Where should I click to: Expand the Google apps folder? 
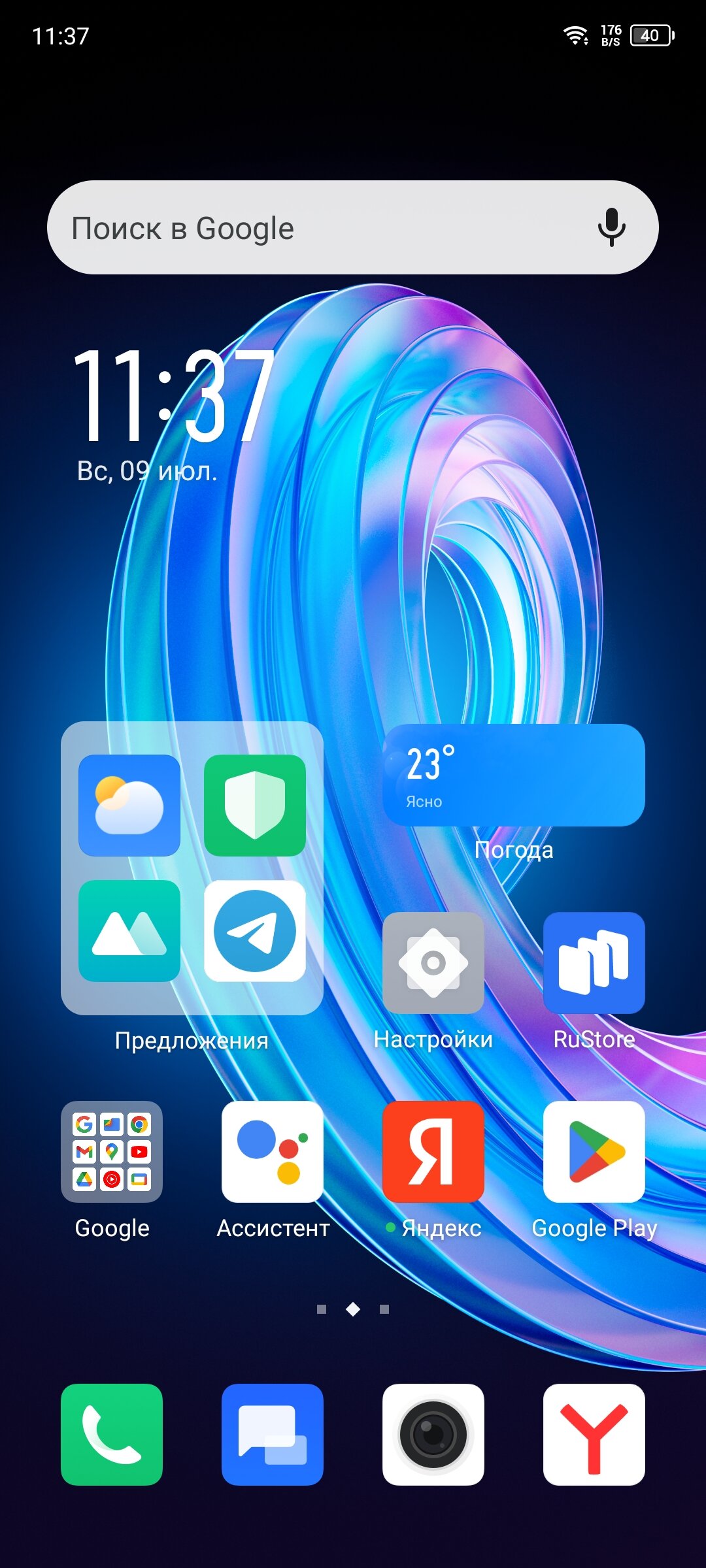112,1151
